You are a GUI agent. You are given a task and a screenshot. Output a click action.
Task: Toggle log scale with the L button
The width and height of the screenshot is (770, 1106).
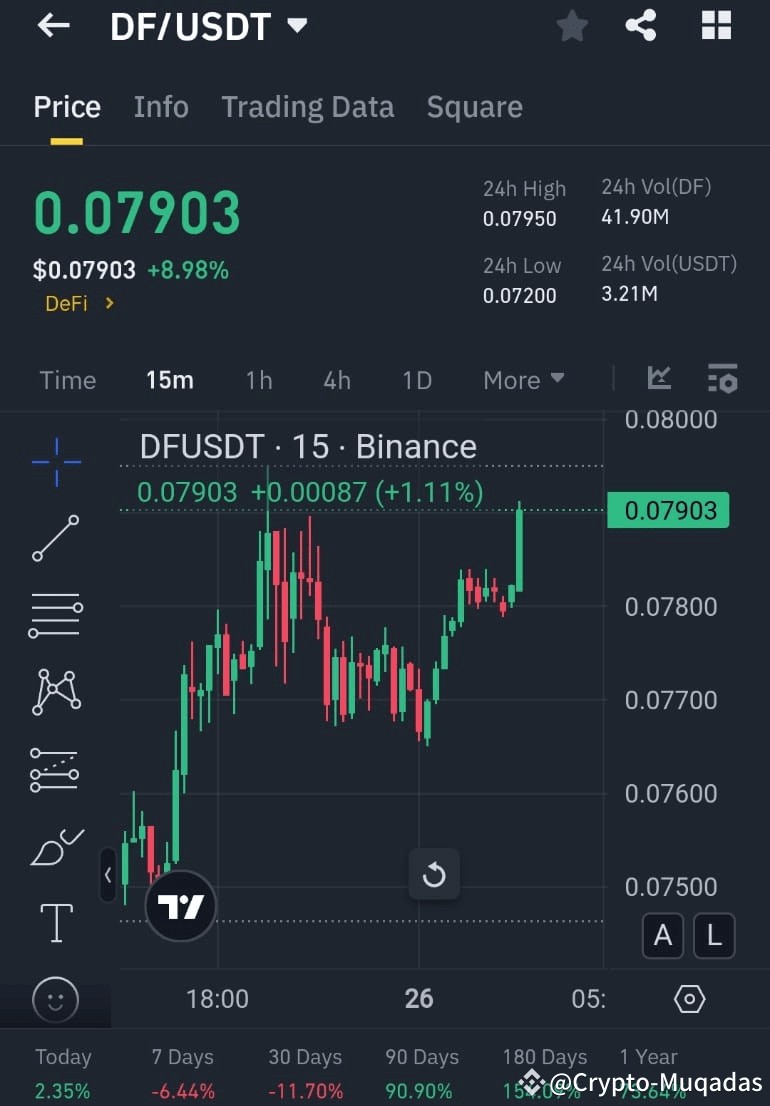point(714,936)
